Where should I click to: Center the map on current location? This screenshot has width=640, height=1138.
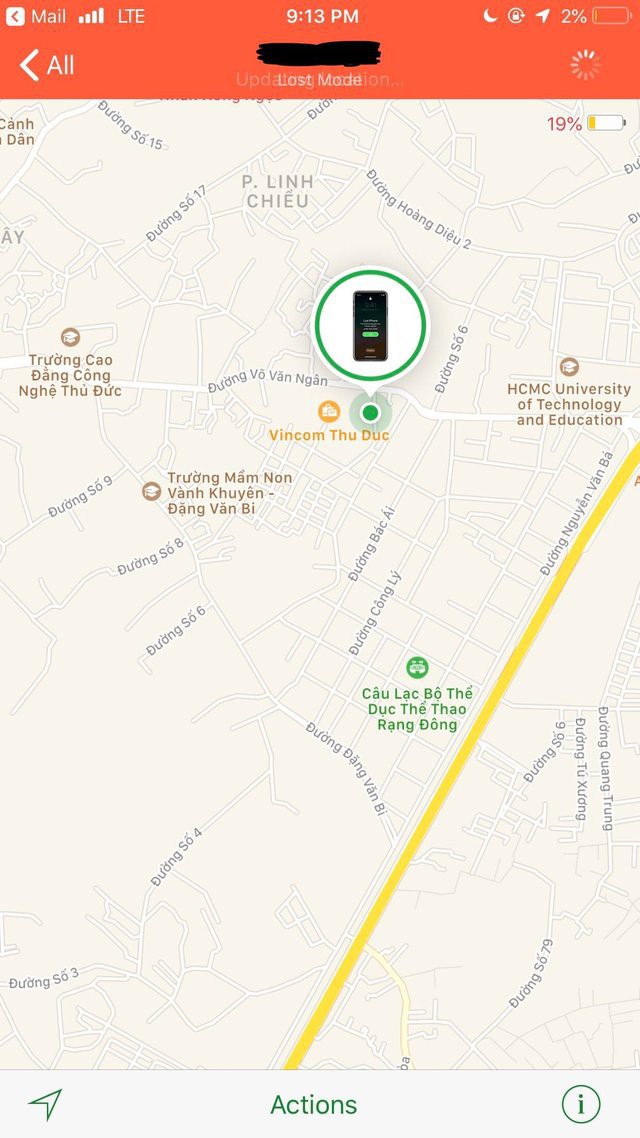[x=45, y=1105]
